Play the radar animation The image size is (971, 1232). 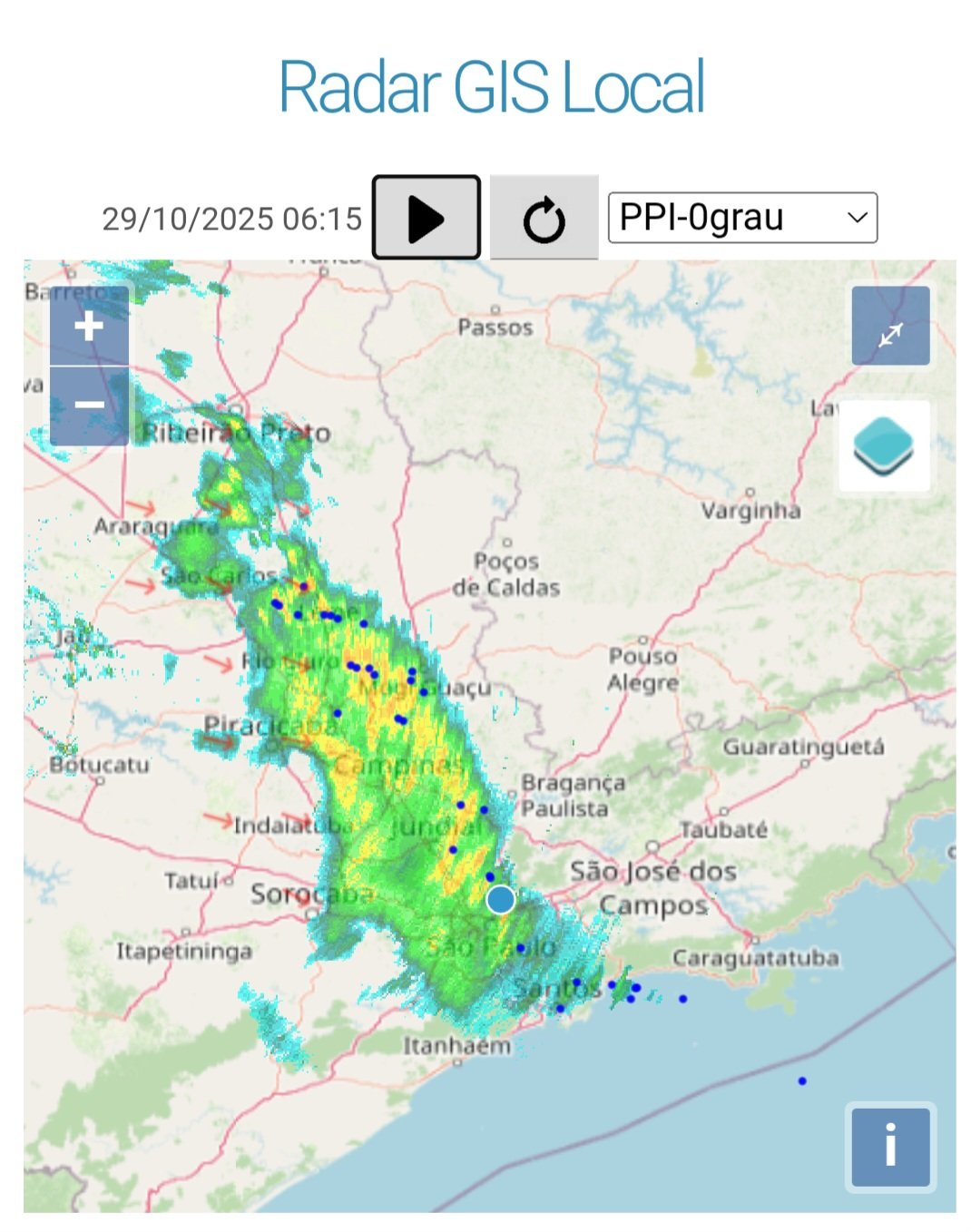coord(426,218)
